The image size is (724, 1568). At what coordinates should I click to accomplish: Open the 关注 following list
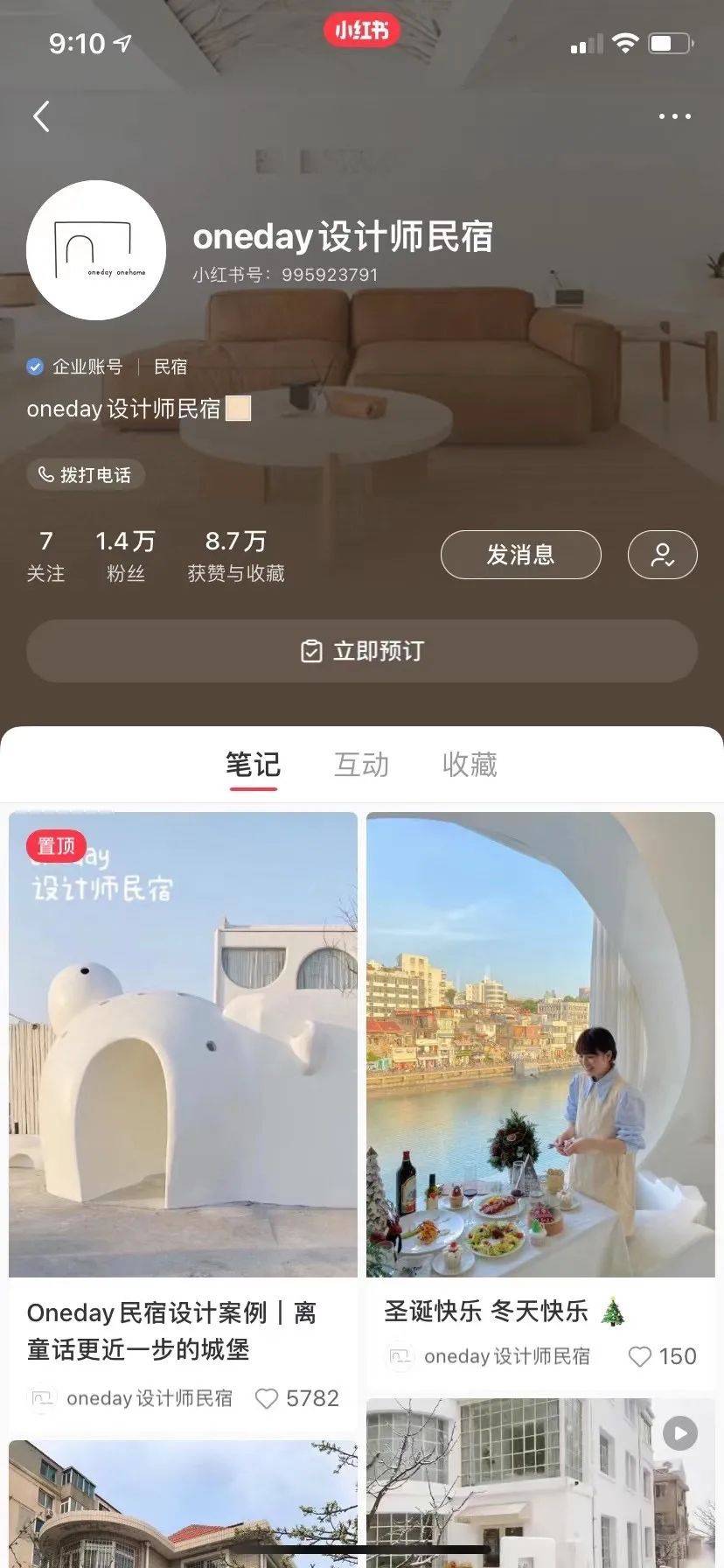[45, 556]
